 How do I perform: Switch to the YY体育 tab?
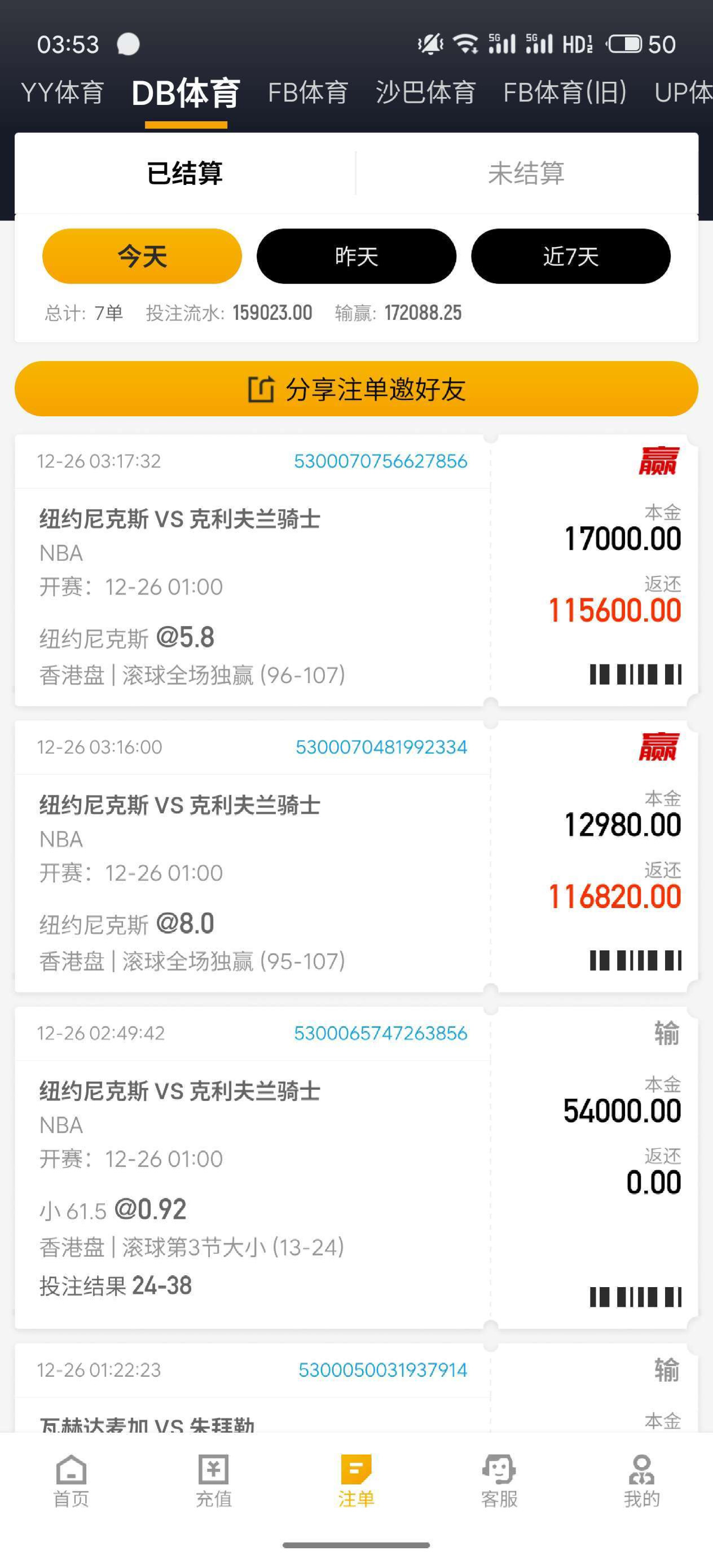coord(62,93)
